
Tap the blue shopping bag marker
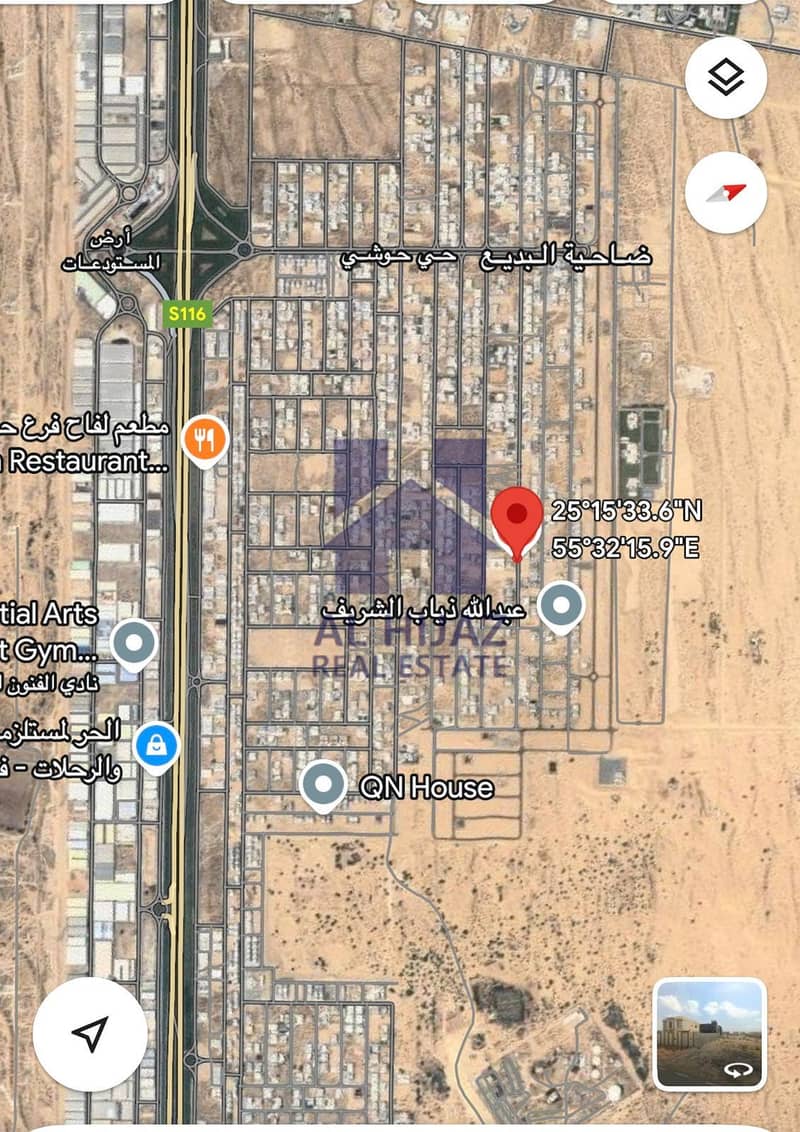[156, 745]
